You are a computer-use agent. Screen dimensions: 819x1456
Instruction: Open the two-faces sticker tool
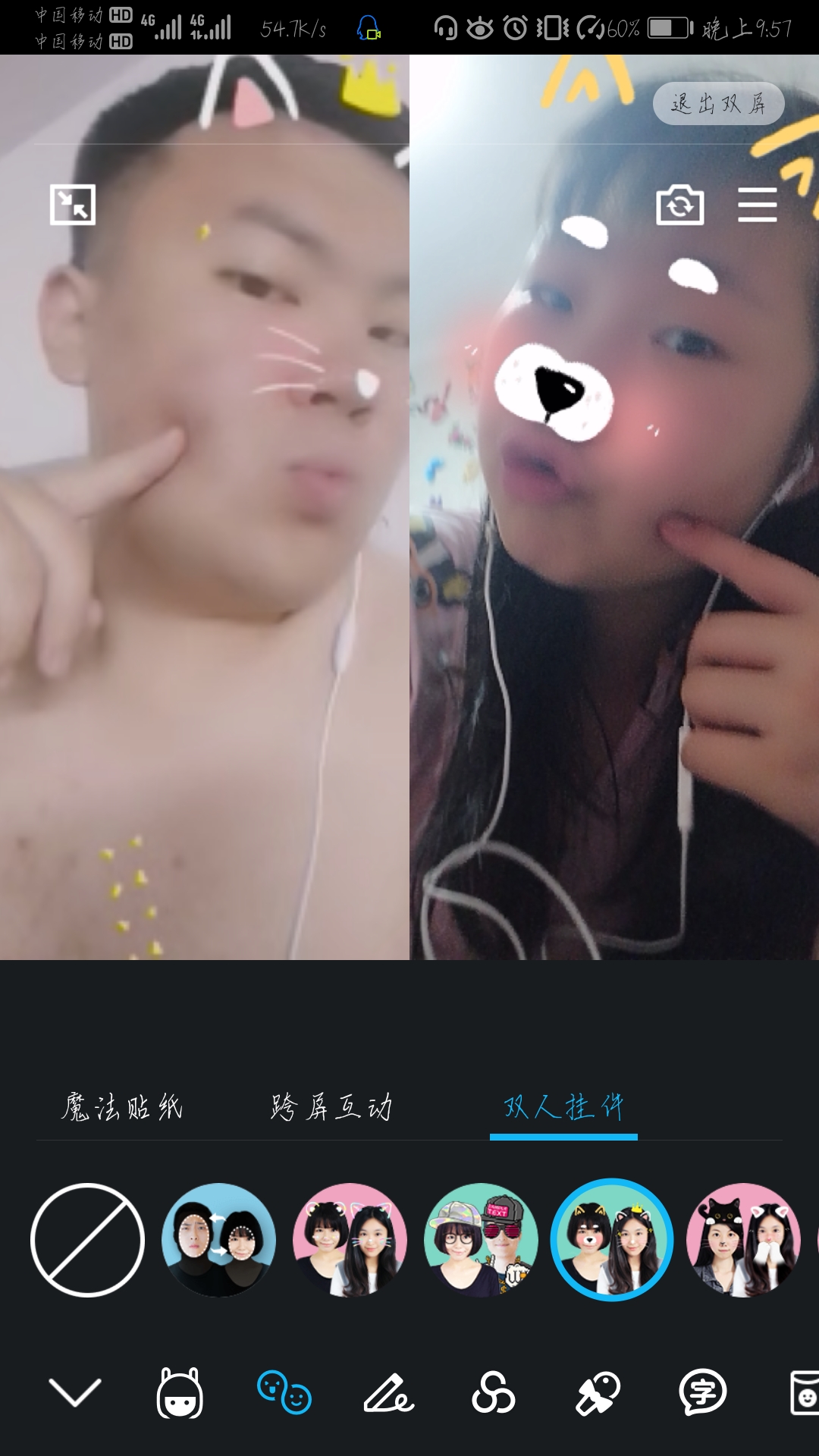pos(284,1392)
